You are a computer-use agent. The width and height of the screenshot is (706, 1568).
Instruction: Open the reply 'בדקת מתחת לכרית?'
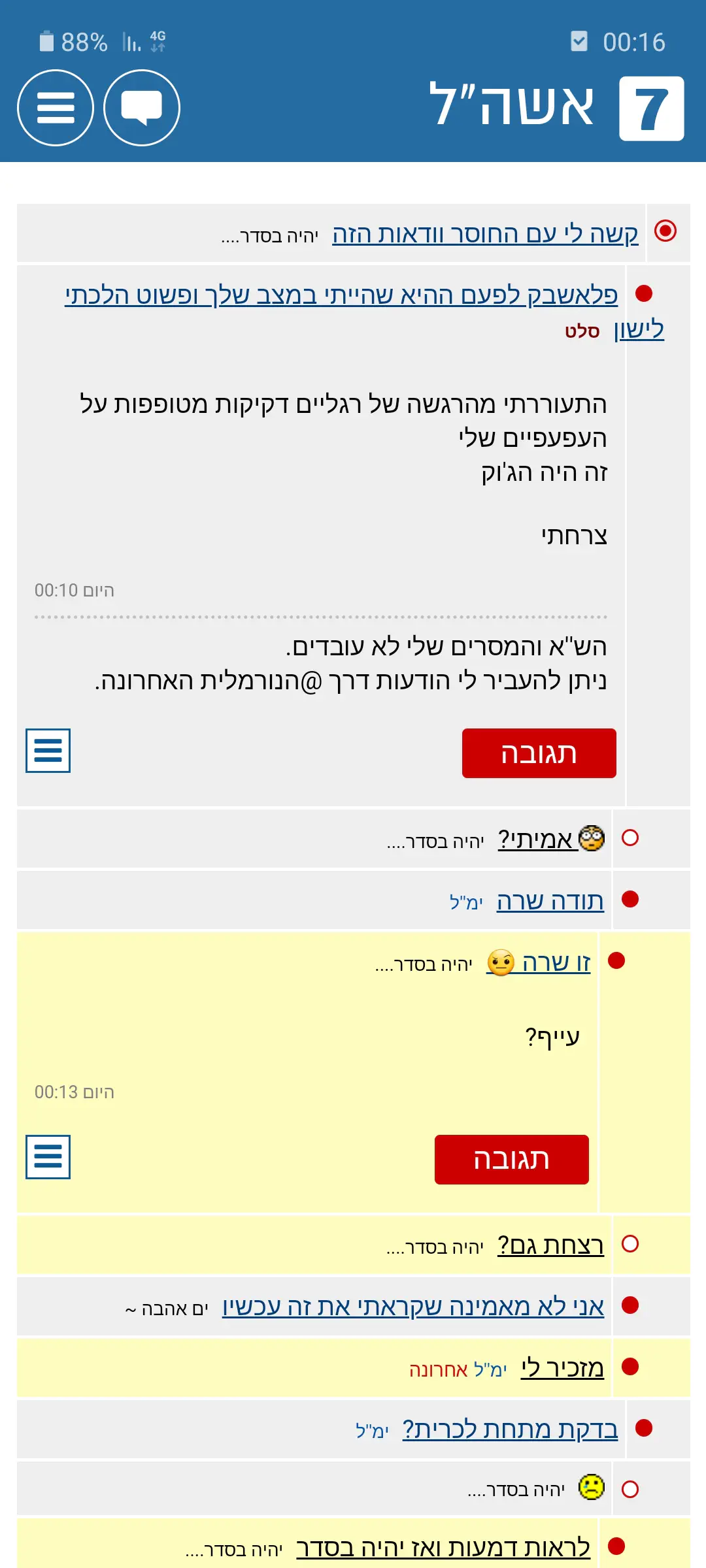coord(510,1429)
